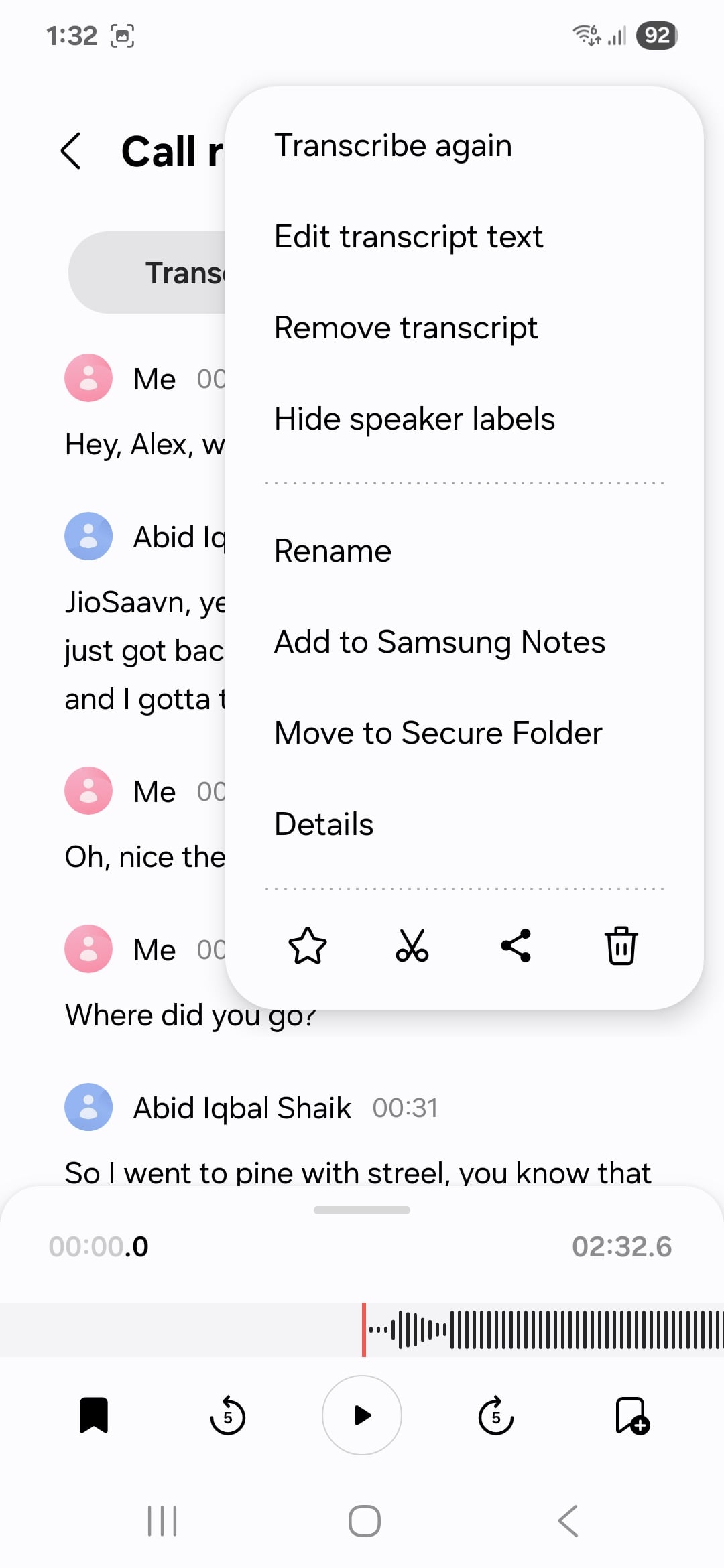The height and width of the screenshot is (1568, 724).
Task: Delete recording with trash icon
Action: coord(621,945)
